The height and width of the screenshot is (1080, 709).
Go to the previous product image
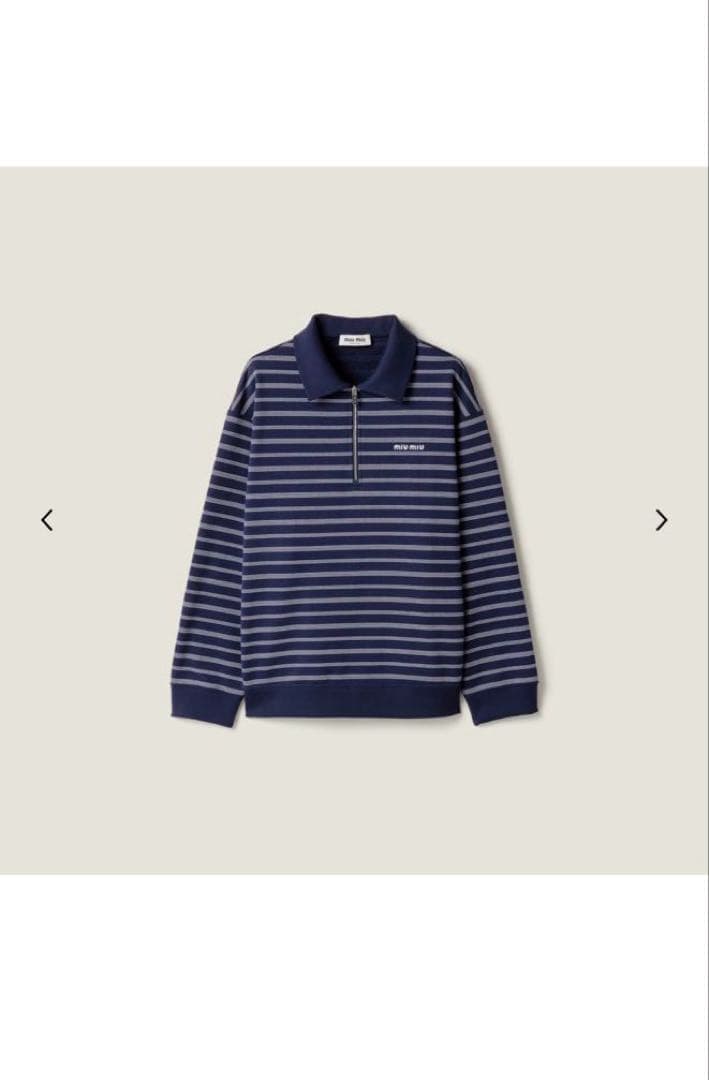point(47,520)
